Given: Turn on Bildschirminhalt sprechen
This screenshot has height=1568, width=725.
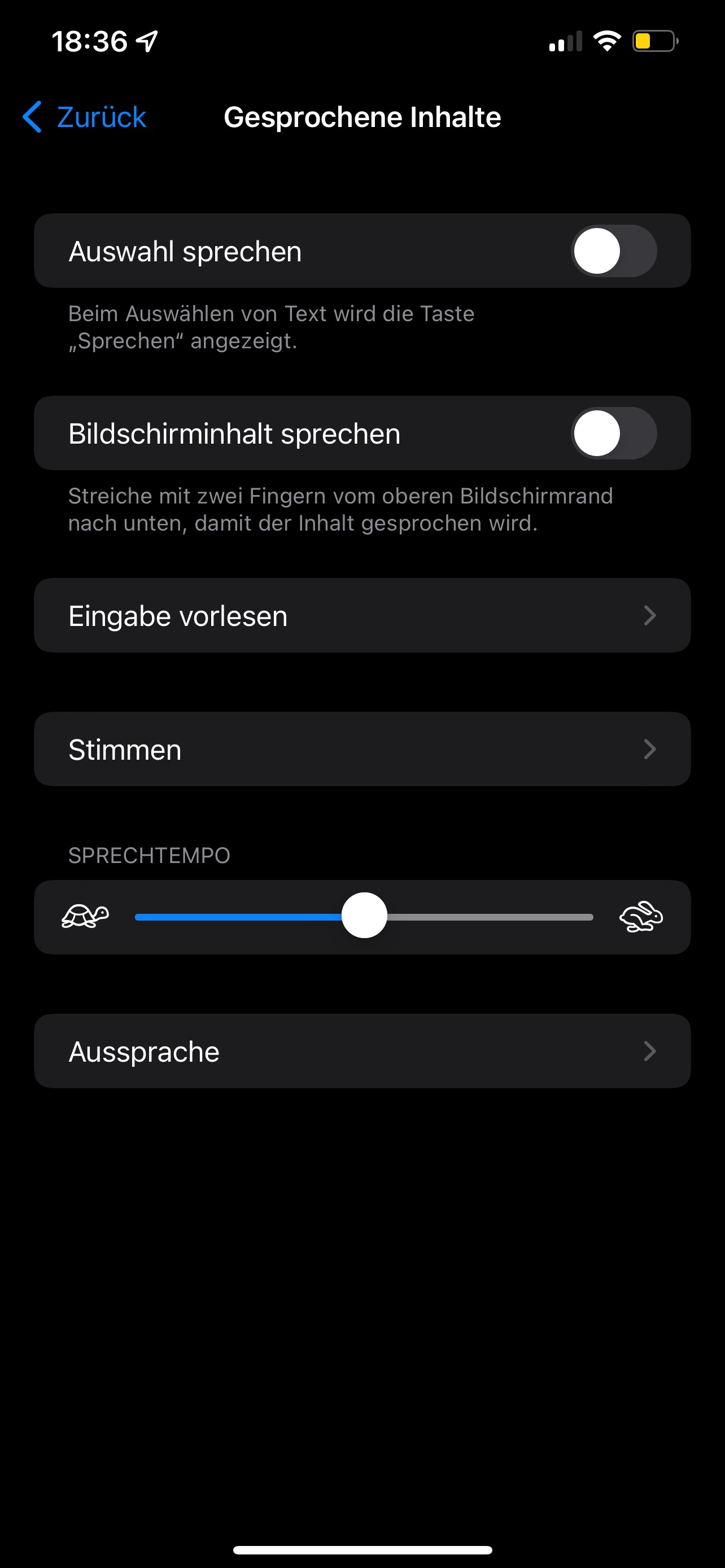Looking at the screenshot, I should pyautogui.click(x=613, y=433).
